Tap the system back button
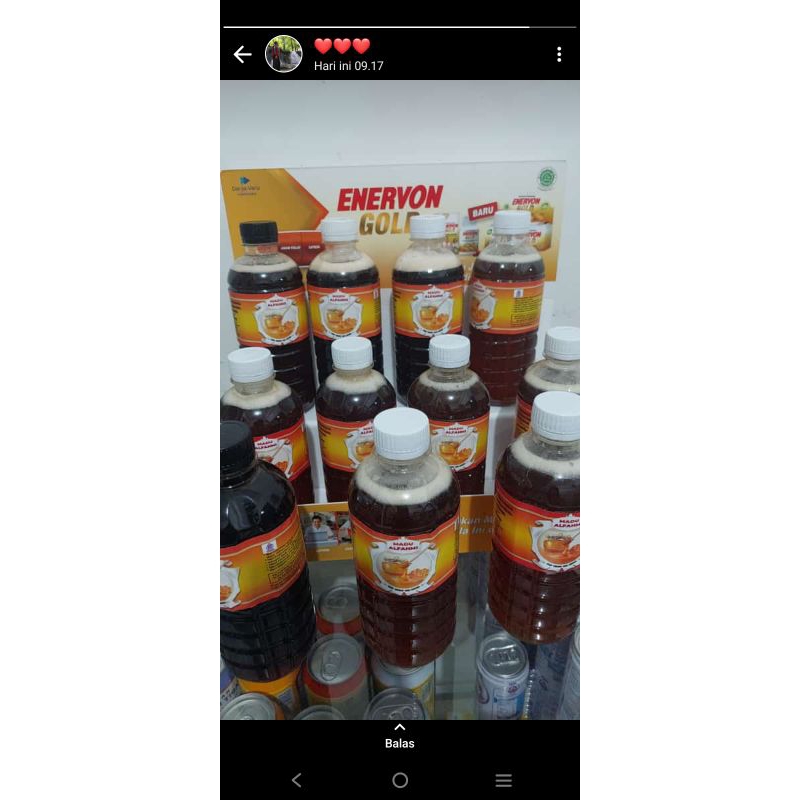The image size is (800, 800). (296, 780)
